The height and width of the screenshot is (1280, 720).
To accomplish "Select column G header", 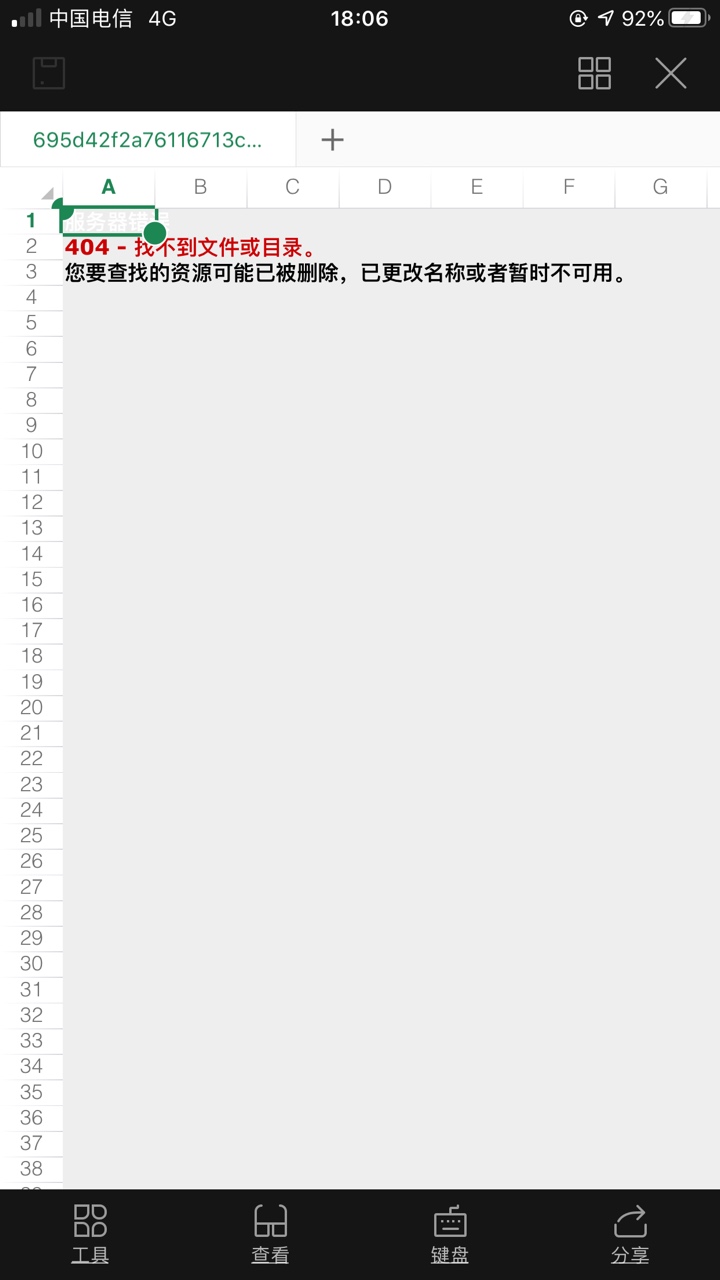I will click(660, 187).
